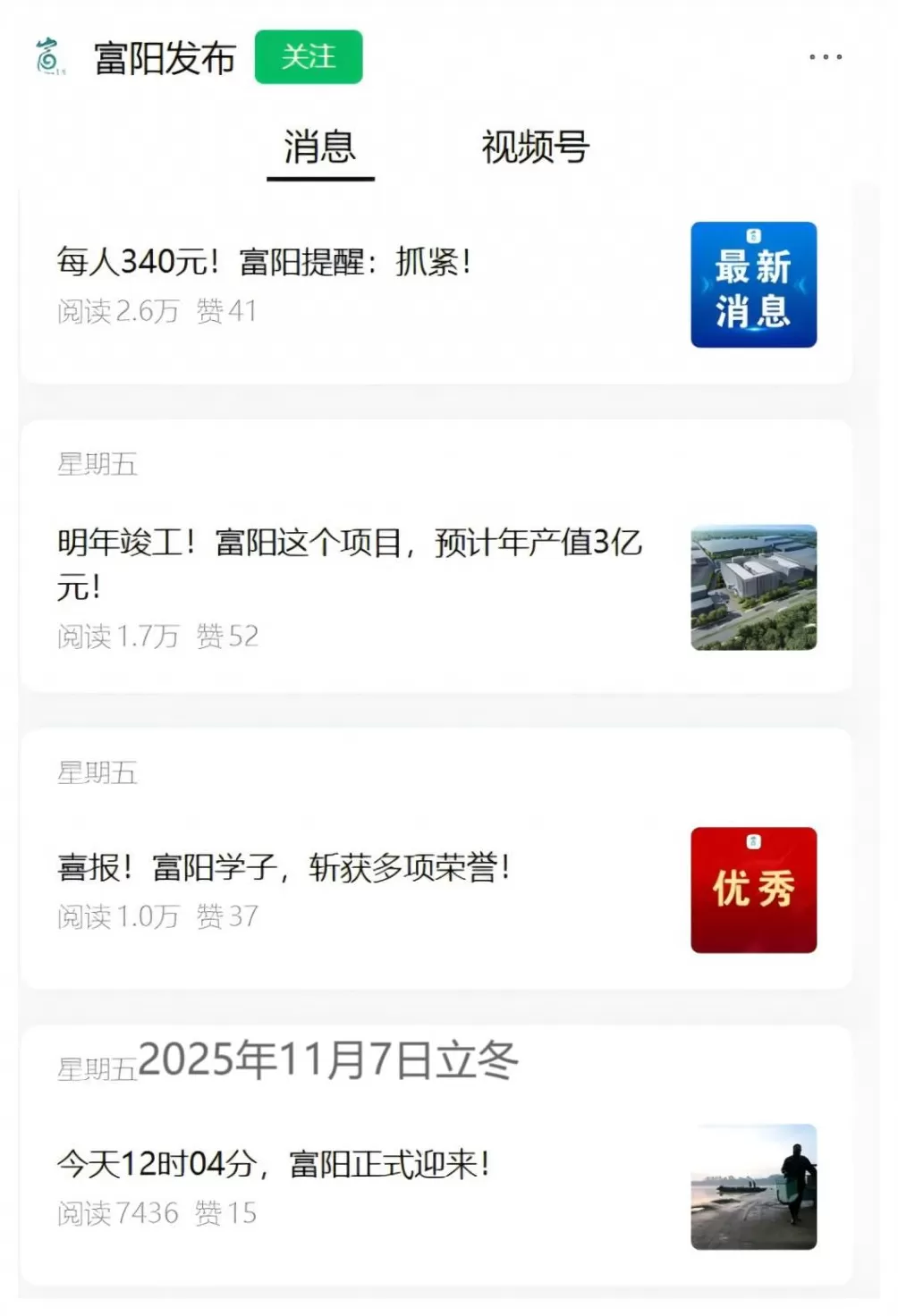Toggle follow status via the 关注 button
The height and width of the screenshot is (1316, 898).
pos(310,57)
